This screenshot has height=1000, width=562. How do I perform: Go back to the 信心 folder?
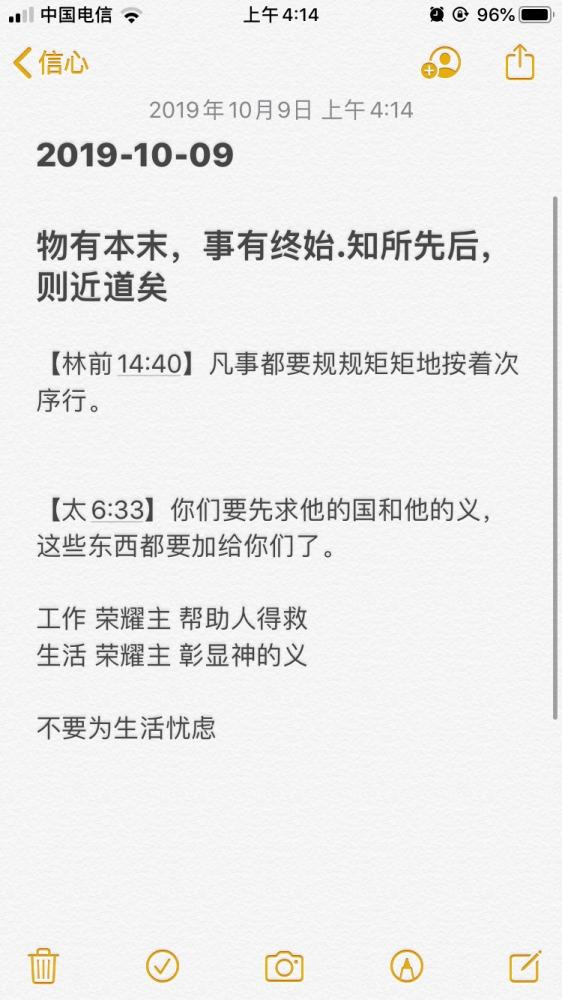[50, 63]
